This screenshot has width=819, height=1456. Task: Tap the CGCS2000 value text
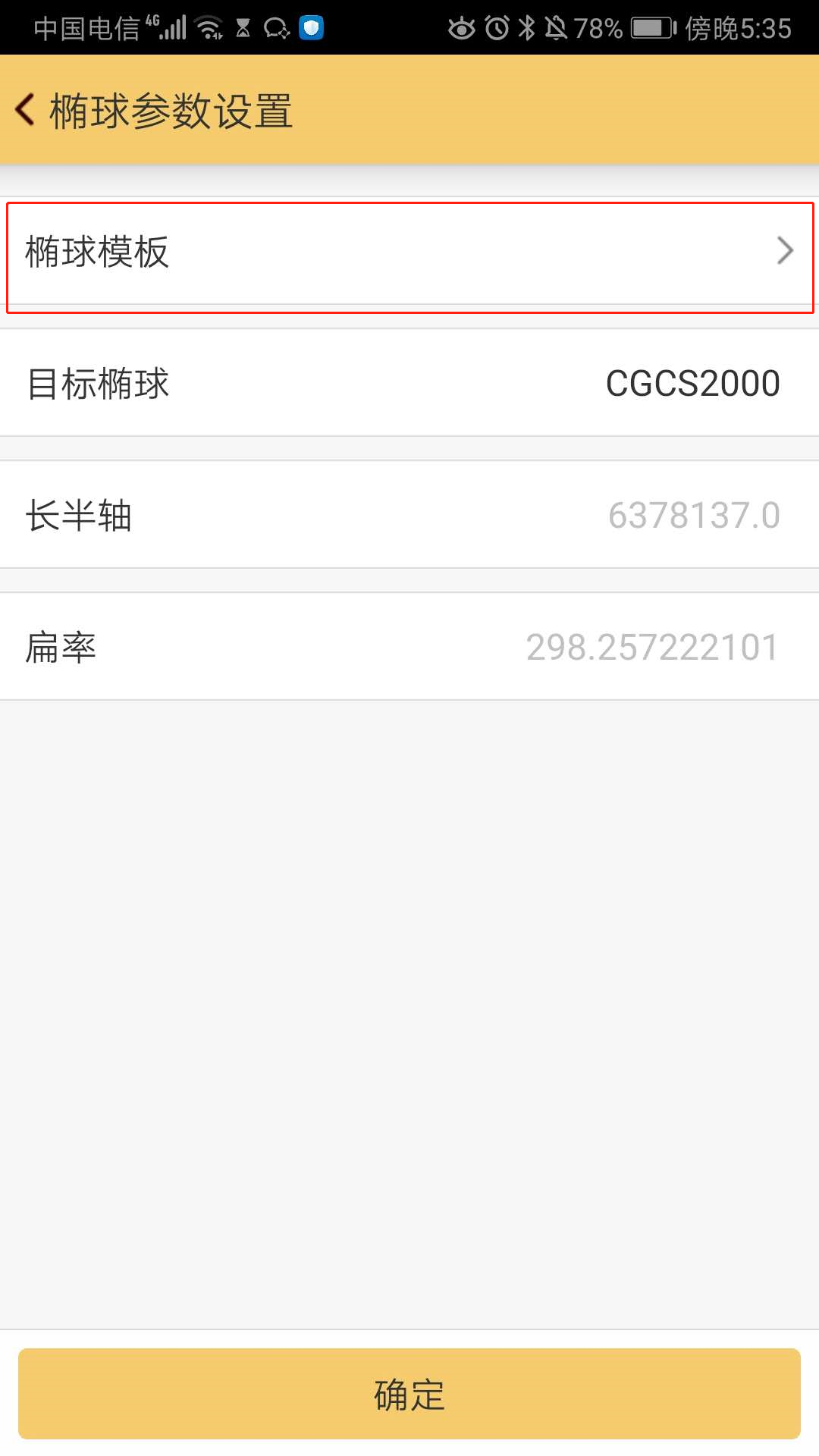coord(693,383)
